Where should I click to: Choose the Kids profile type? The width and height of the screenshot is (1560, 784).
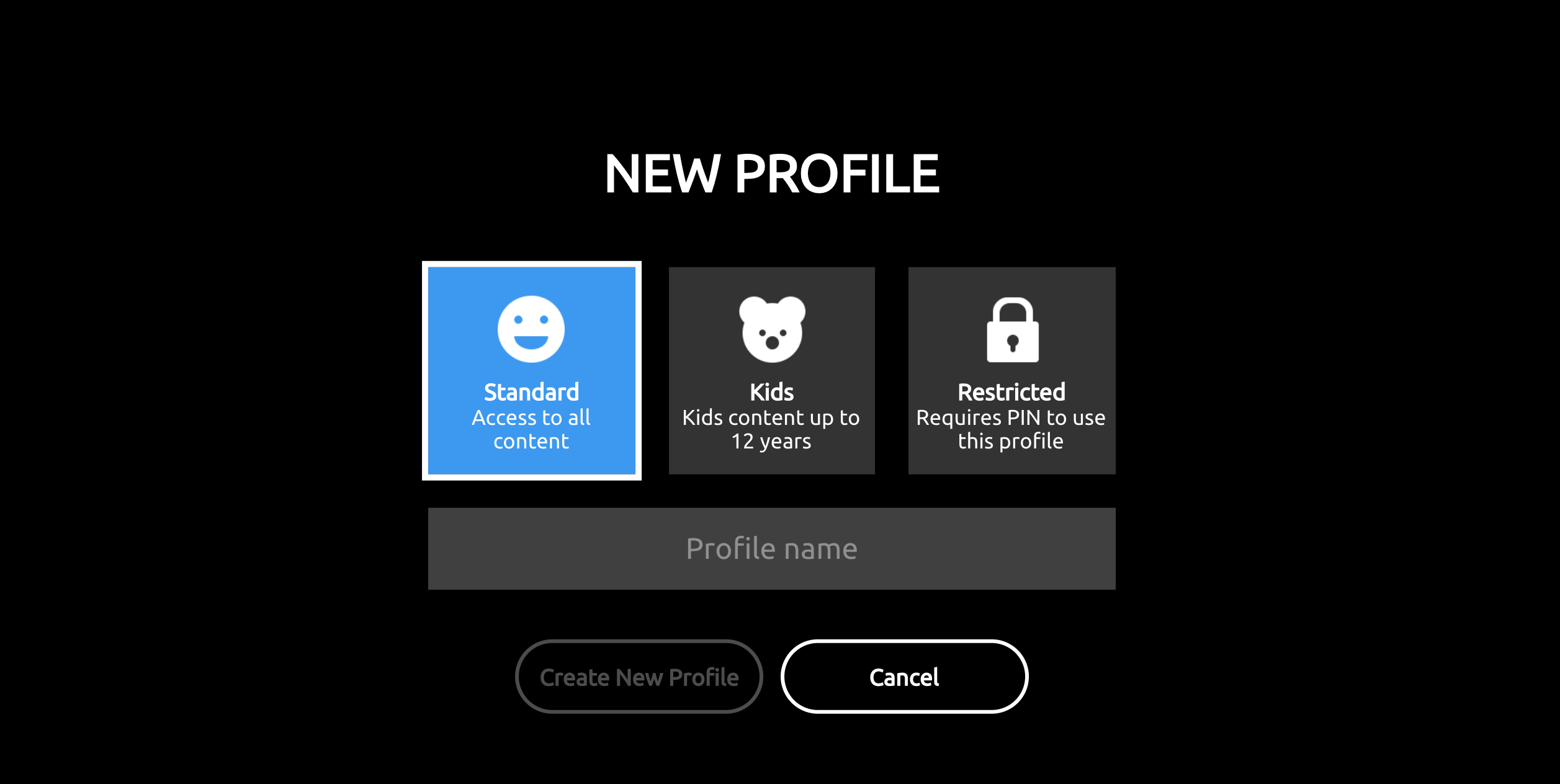point(771,370)
